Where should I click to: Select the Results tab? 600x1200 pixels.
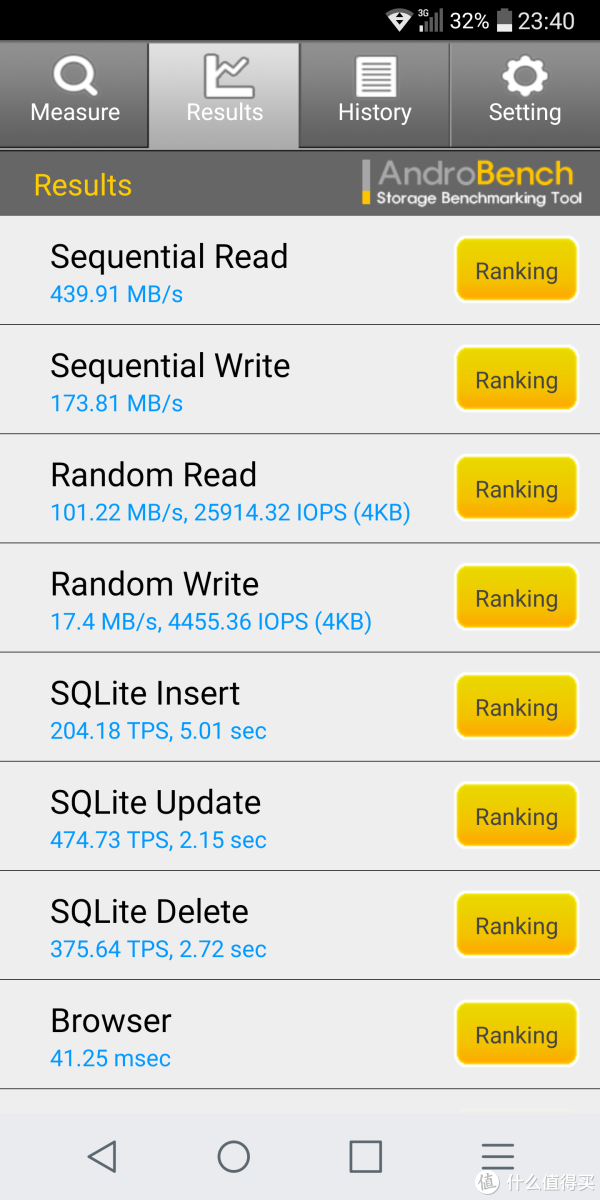(x=225, y=94)
